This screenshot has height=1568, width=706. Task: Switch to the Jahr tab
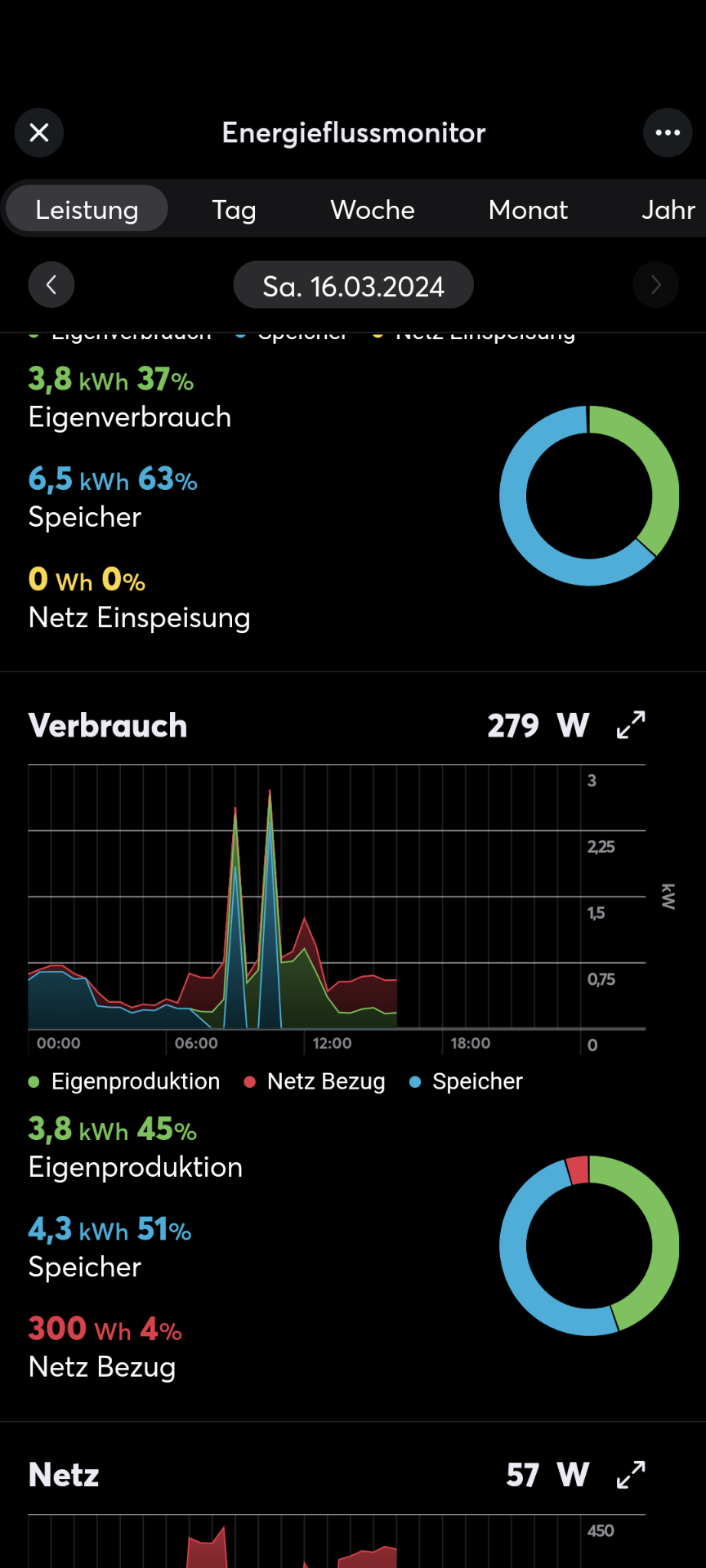tap(668, 210)
